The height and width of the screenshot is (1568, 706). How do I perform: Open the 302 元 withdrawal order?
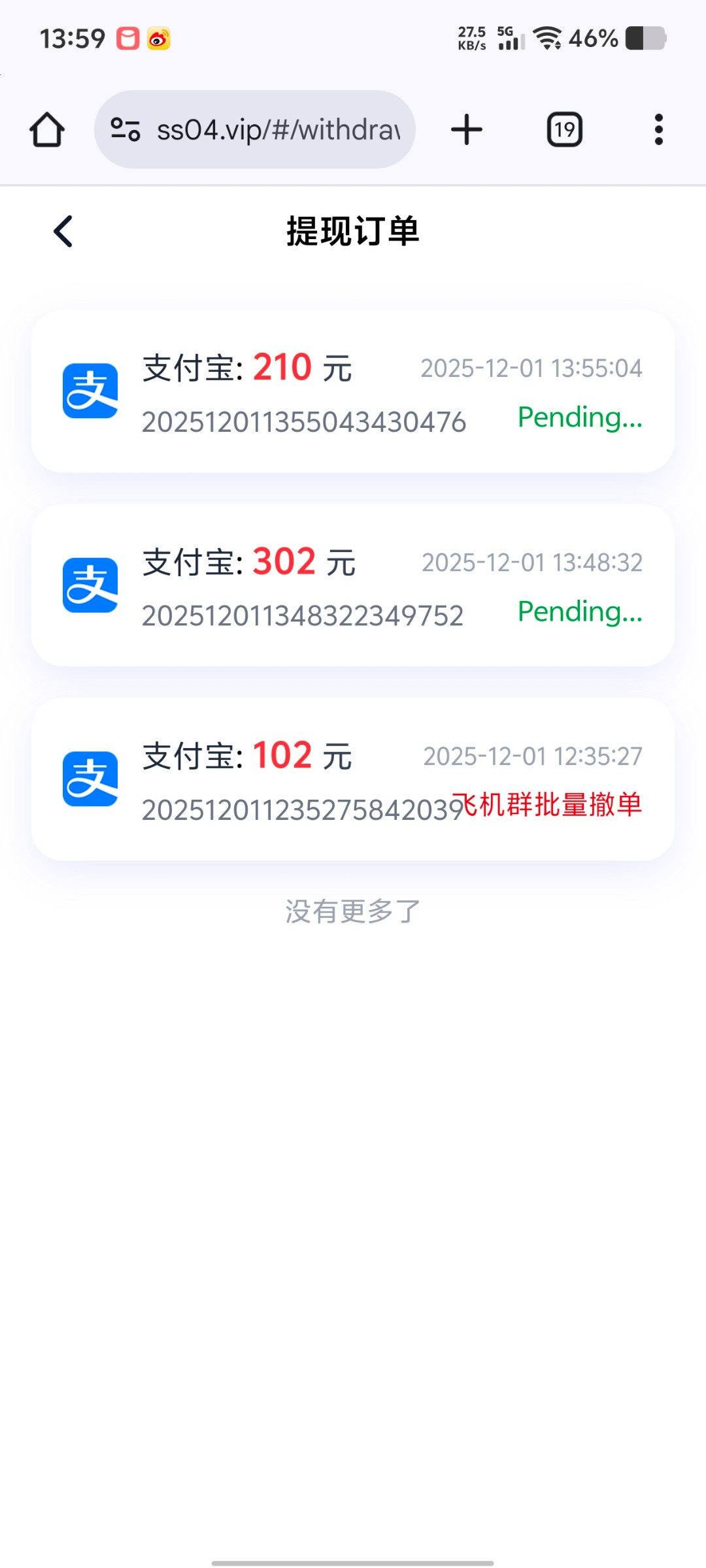(x=353, y=585)
